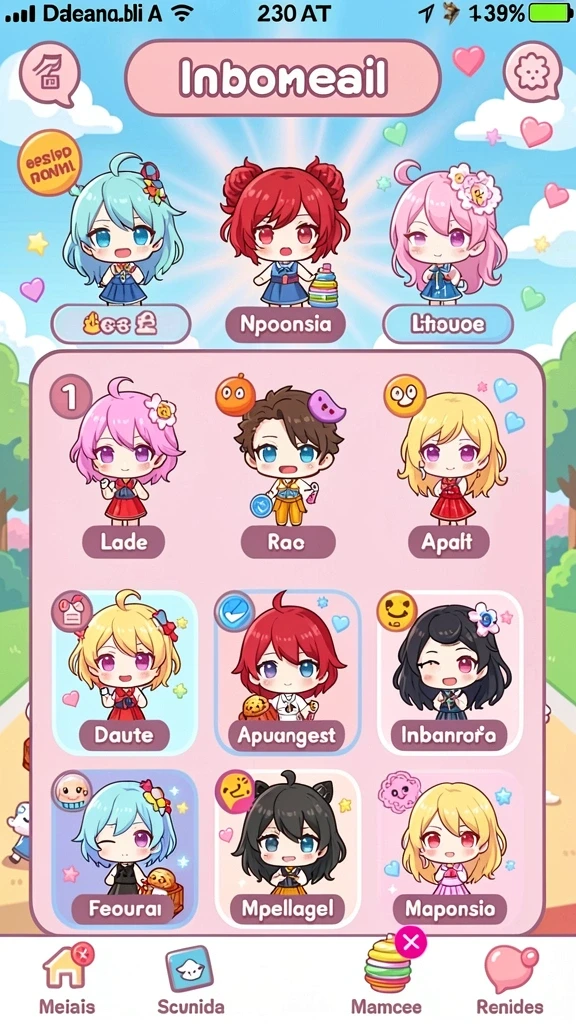This screenshot has width=576, height=1024.
Task: Open the Lade character card
Action: click(123, 466)
